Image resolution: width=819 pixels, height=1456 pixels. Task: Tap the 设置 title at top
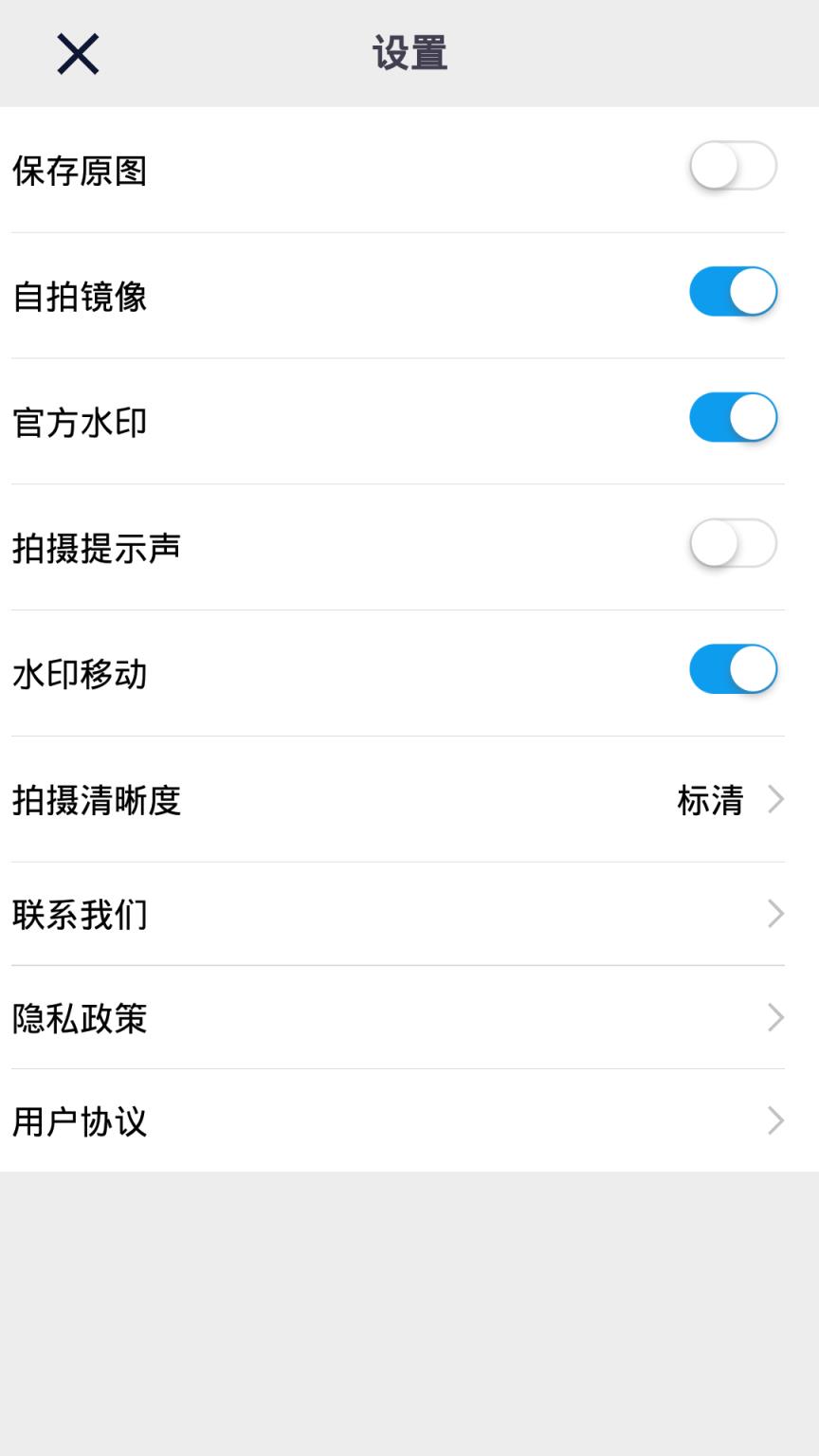coord(409,54)
